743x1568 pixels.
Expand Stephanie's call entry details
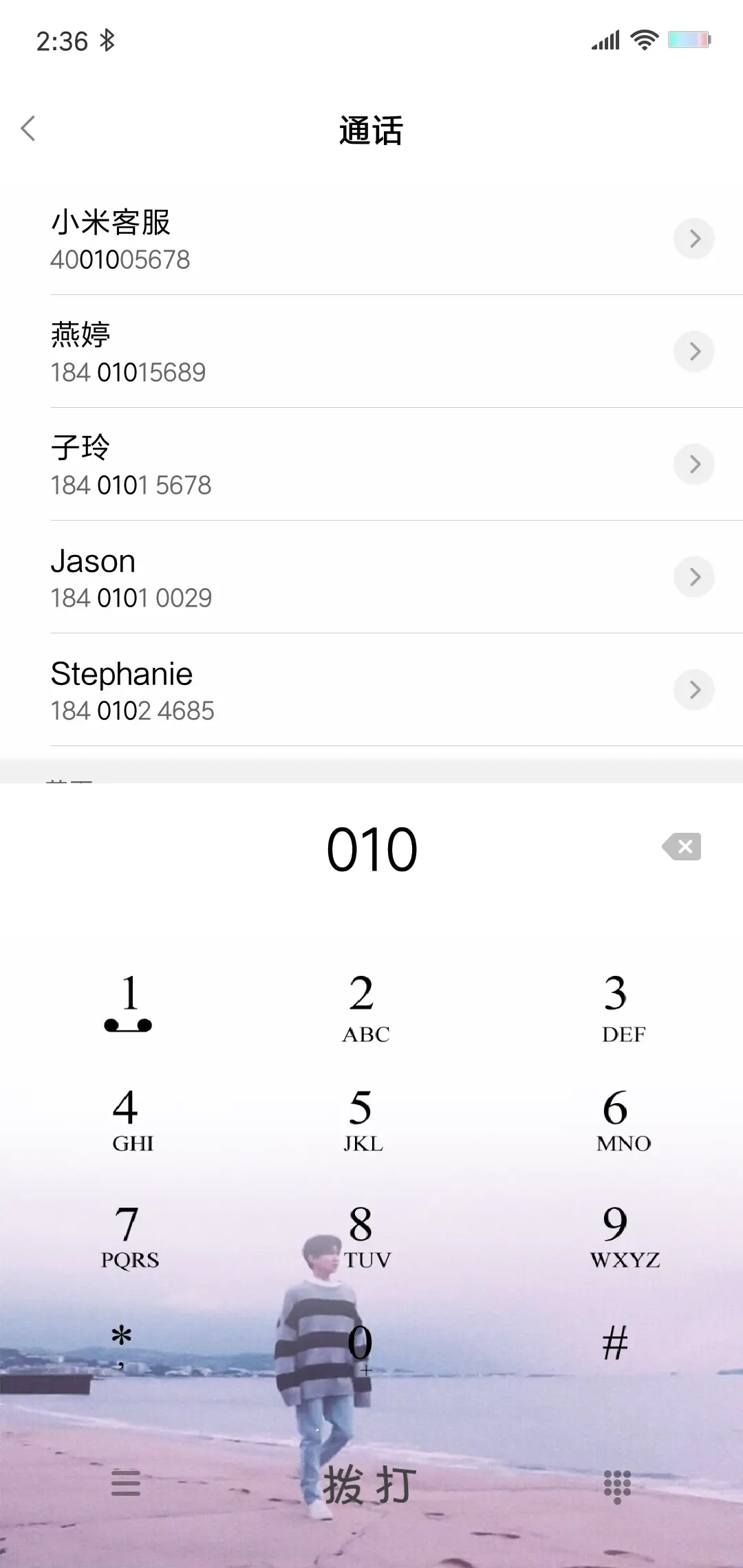click(x=694, y=690)
